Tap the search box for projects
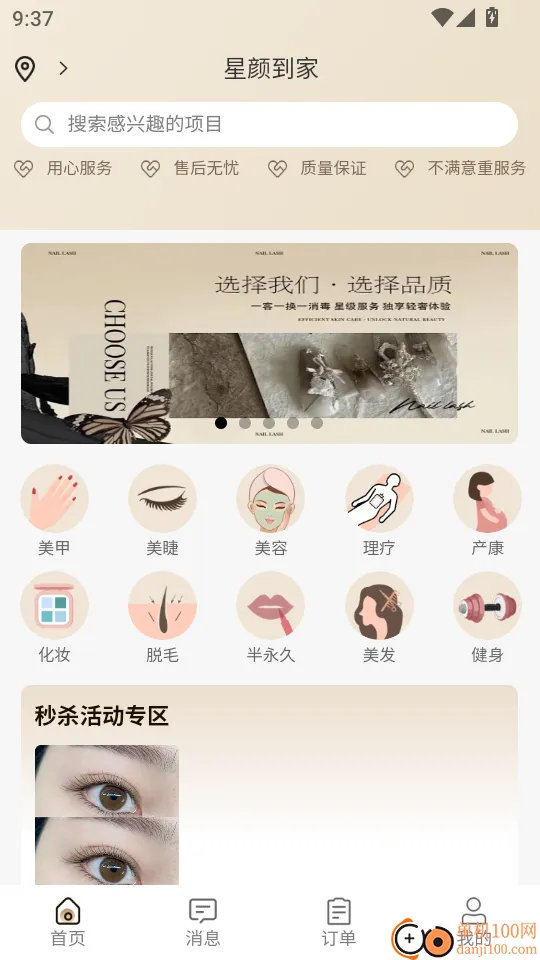This screenshot has width=540, height=960. point(269,124)
